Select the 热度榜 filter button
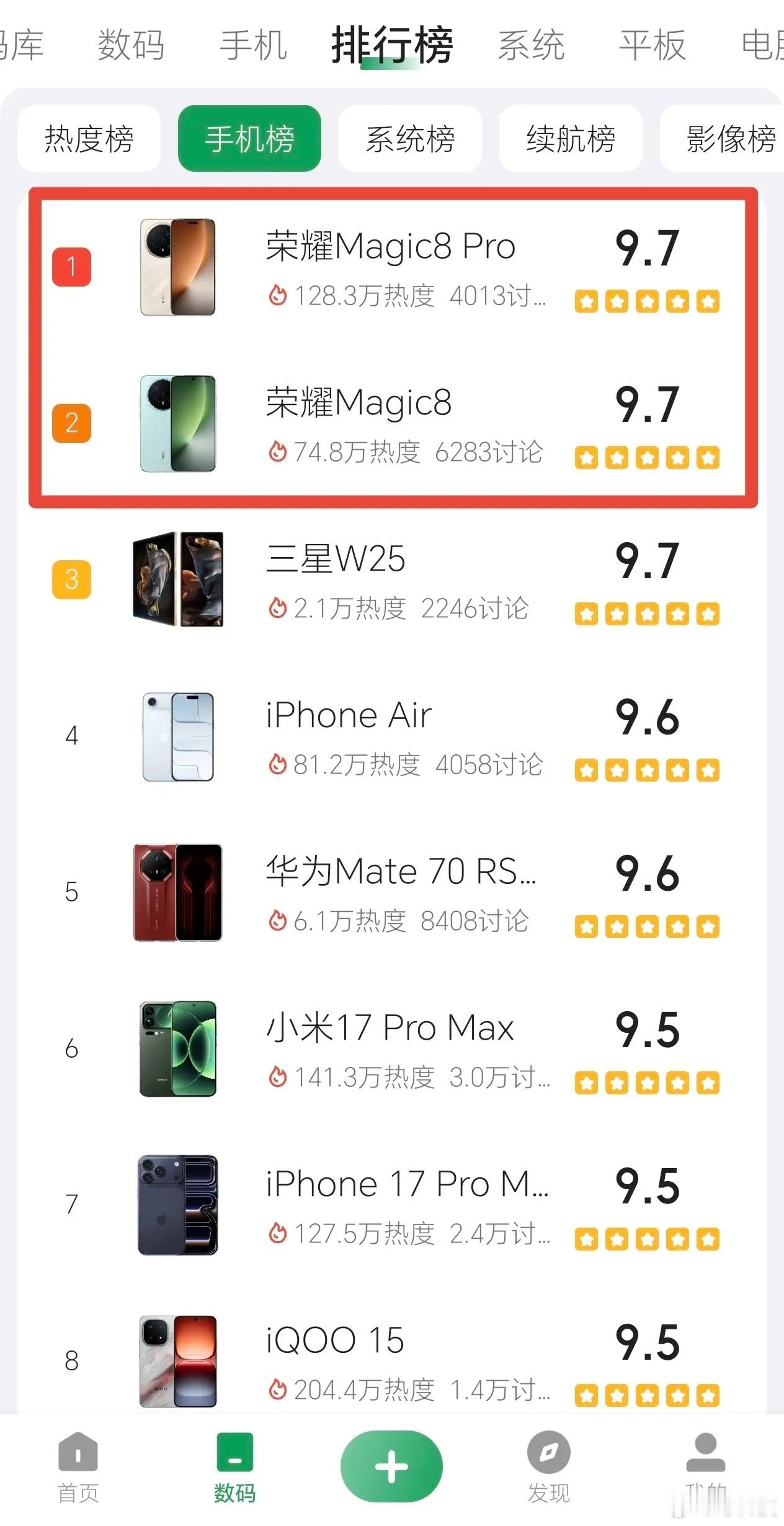 [x=89, y=139]
